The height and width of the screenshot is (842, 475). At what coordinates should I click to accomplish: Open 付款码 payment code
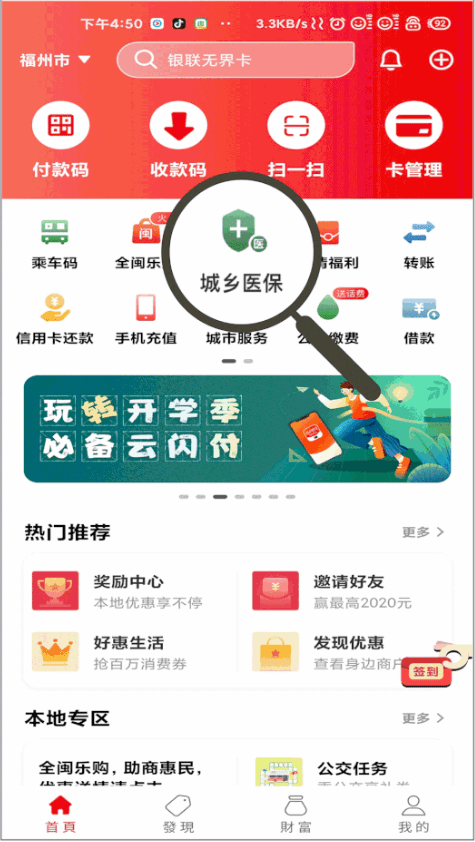pyautogui.click(x=60, y=140)
